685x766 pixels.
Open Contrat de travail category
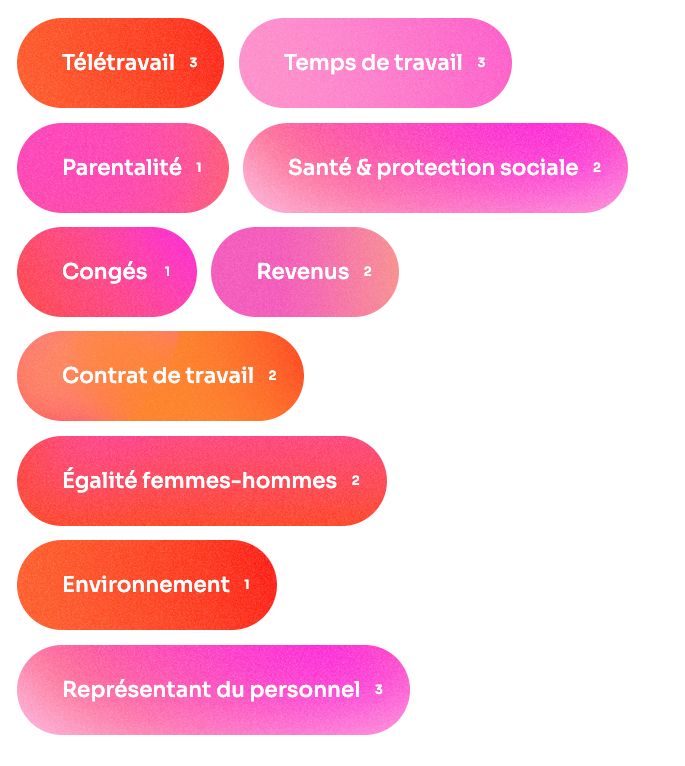tap(160, 376)
